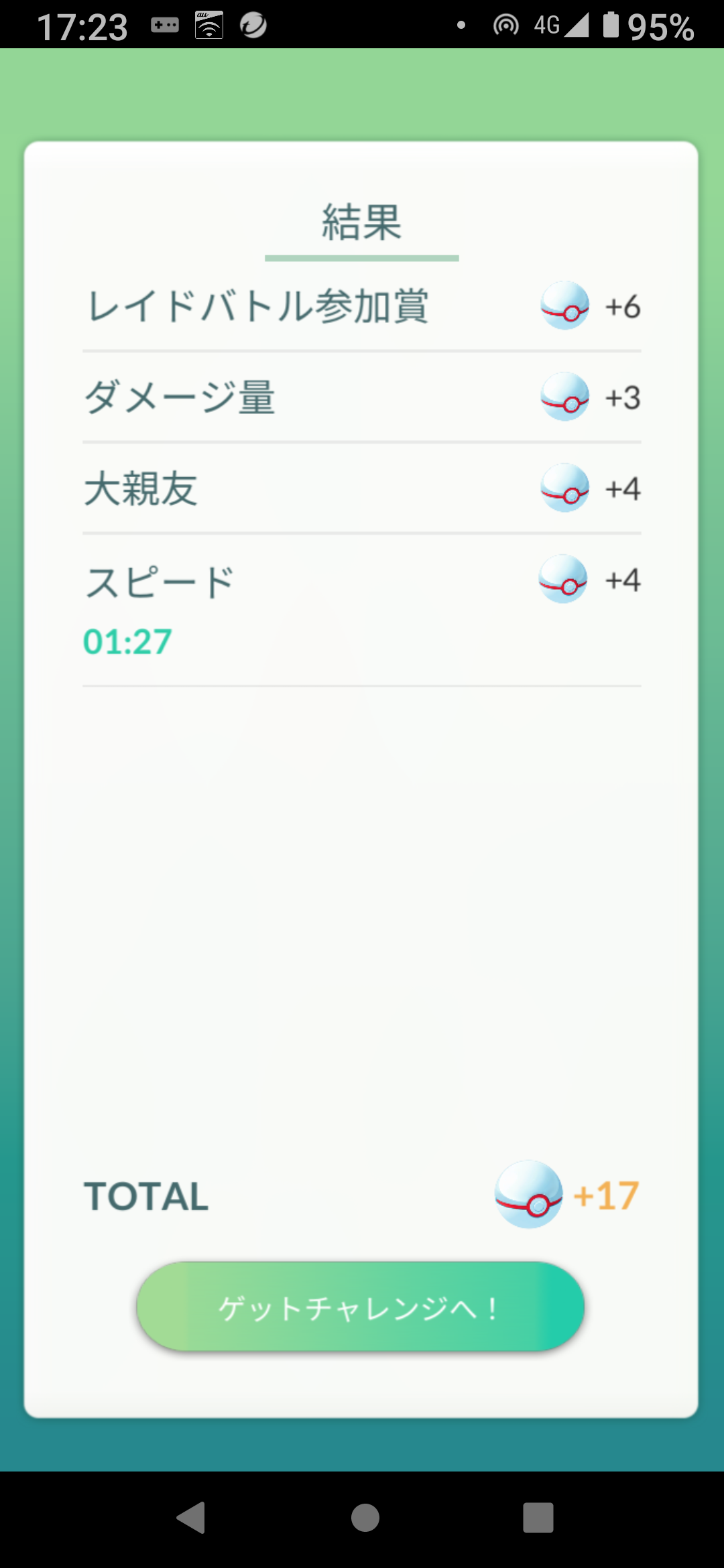724x1568 pixels.
Task: Open the recent apps overview
Action: point(538,1518)
